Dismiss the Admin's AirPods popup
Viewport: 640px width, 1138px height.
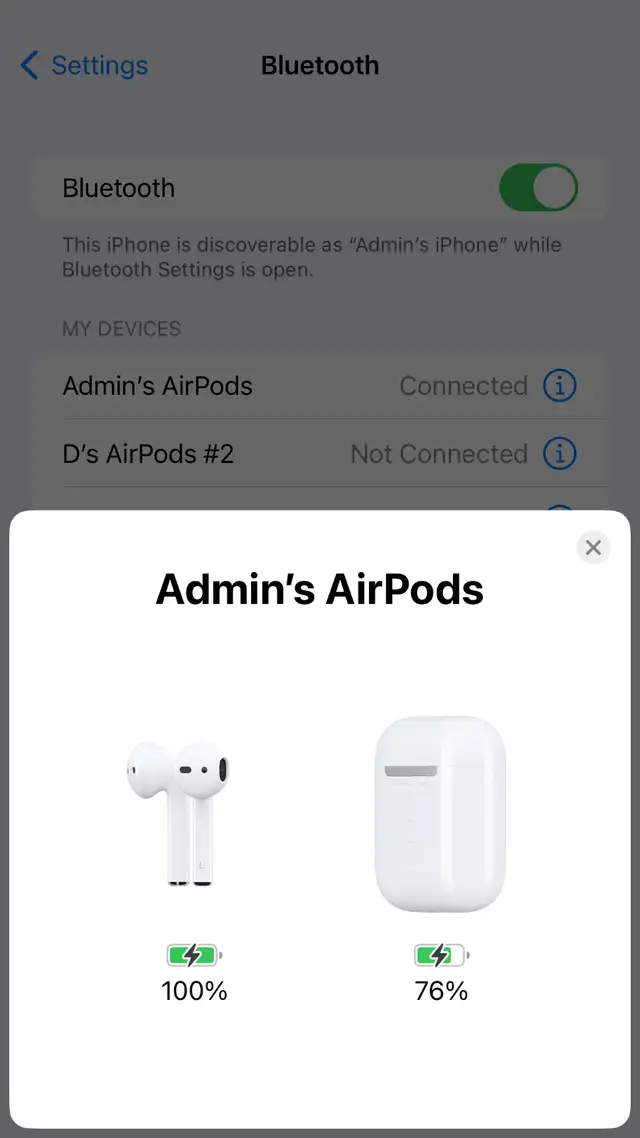[593, 548]
